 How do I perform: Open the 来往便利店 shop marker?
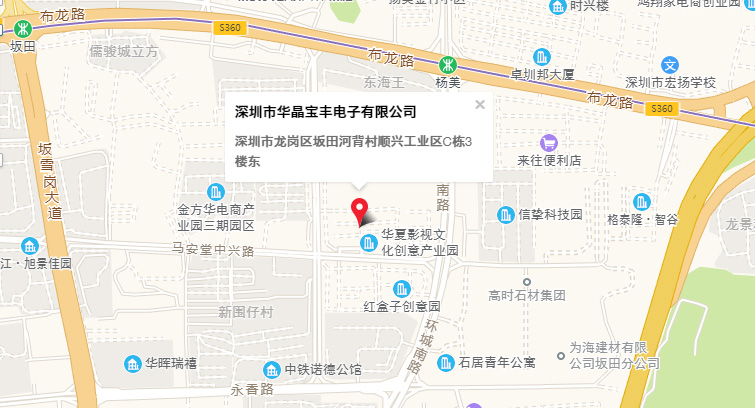(x=549, y=143)
